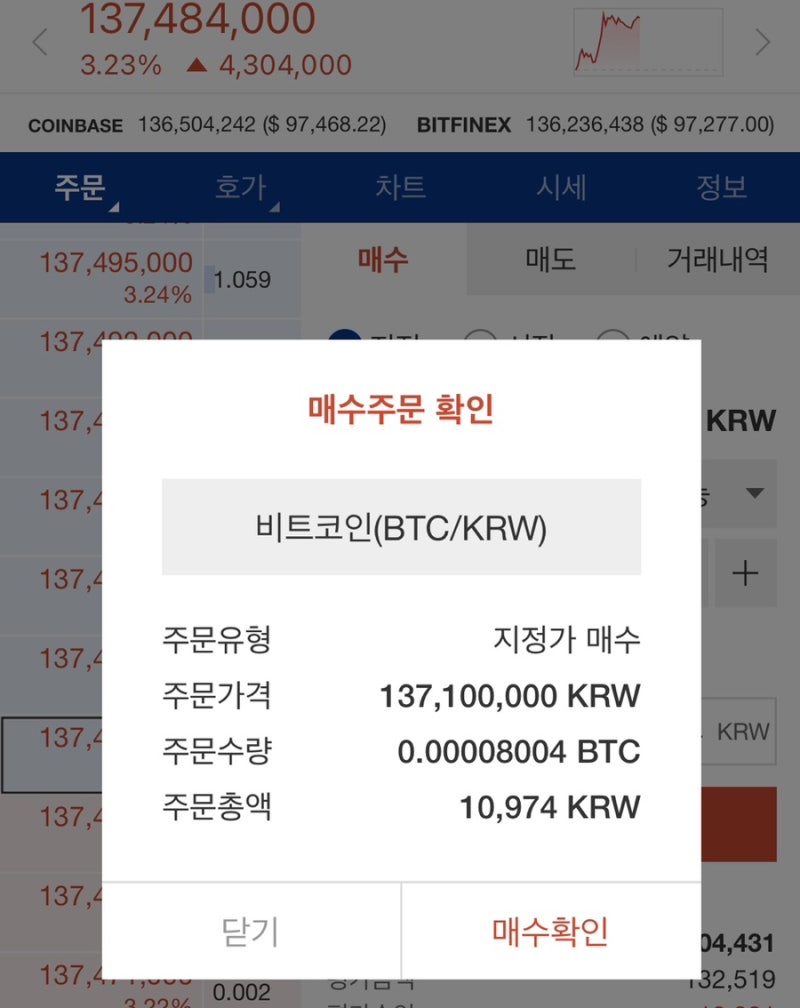800x1008 pixels.
Task: Tap the right chevron to view next coin
Action: tap(762, 42)
